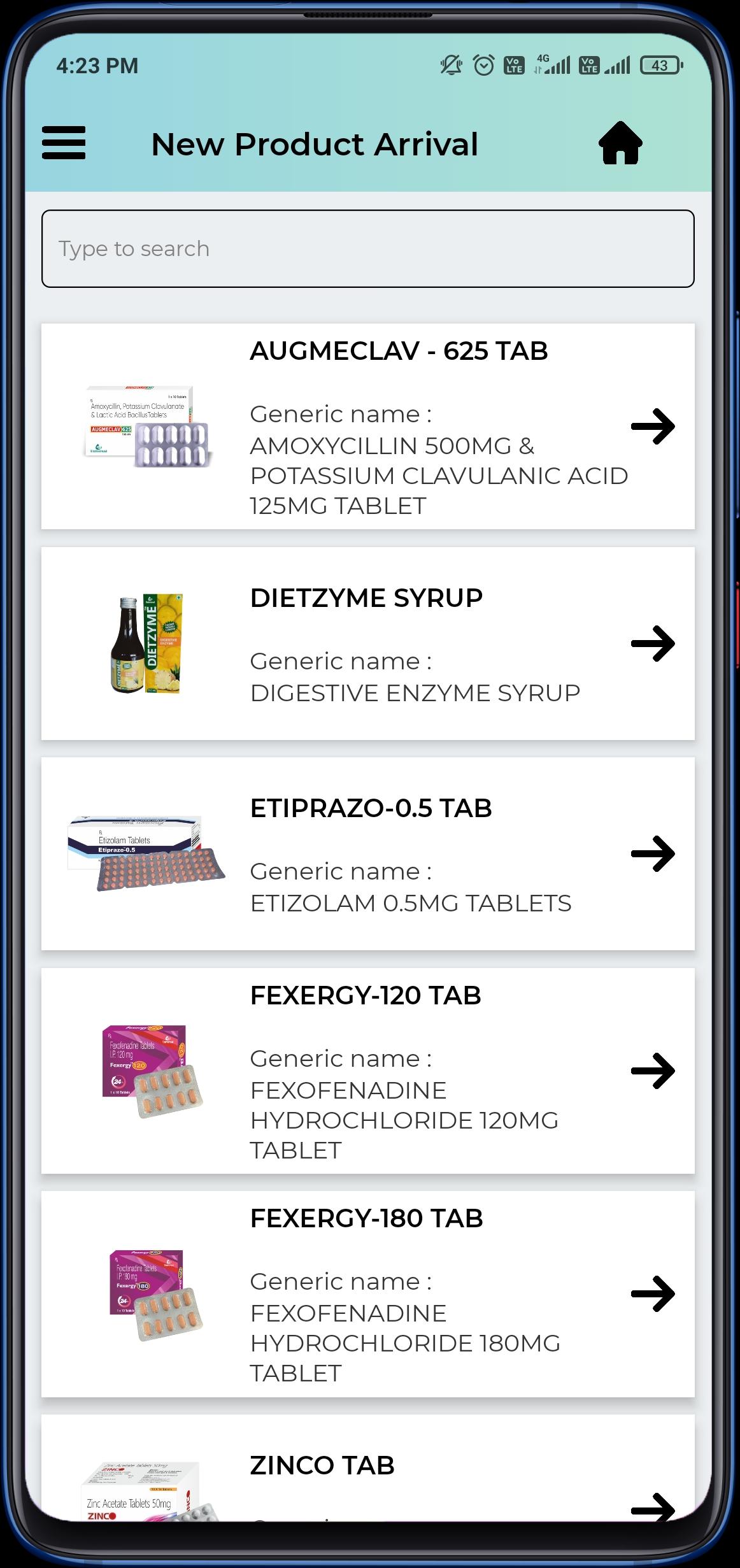This screenshot has height=1568, width=740.
Task: Open the AUGMECLAV - 625 TAB product card
Action: pos(368,426)
